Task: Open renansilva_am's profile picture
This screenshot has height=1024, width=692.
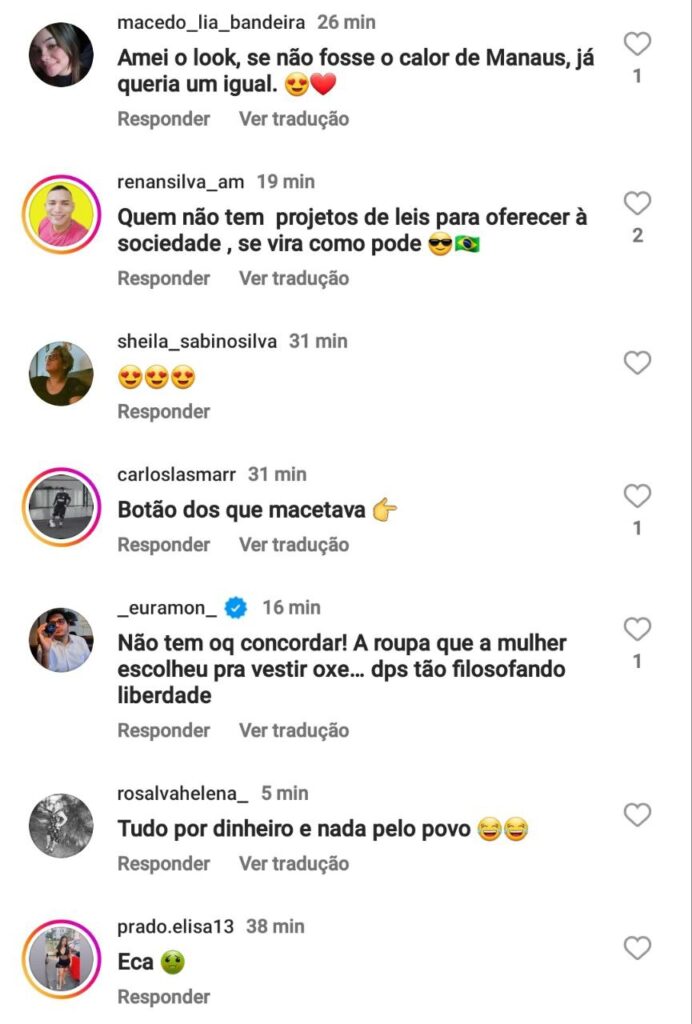Action: pos(61,215)
